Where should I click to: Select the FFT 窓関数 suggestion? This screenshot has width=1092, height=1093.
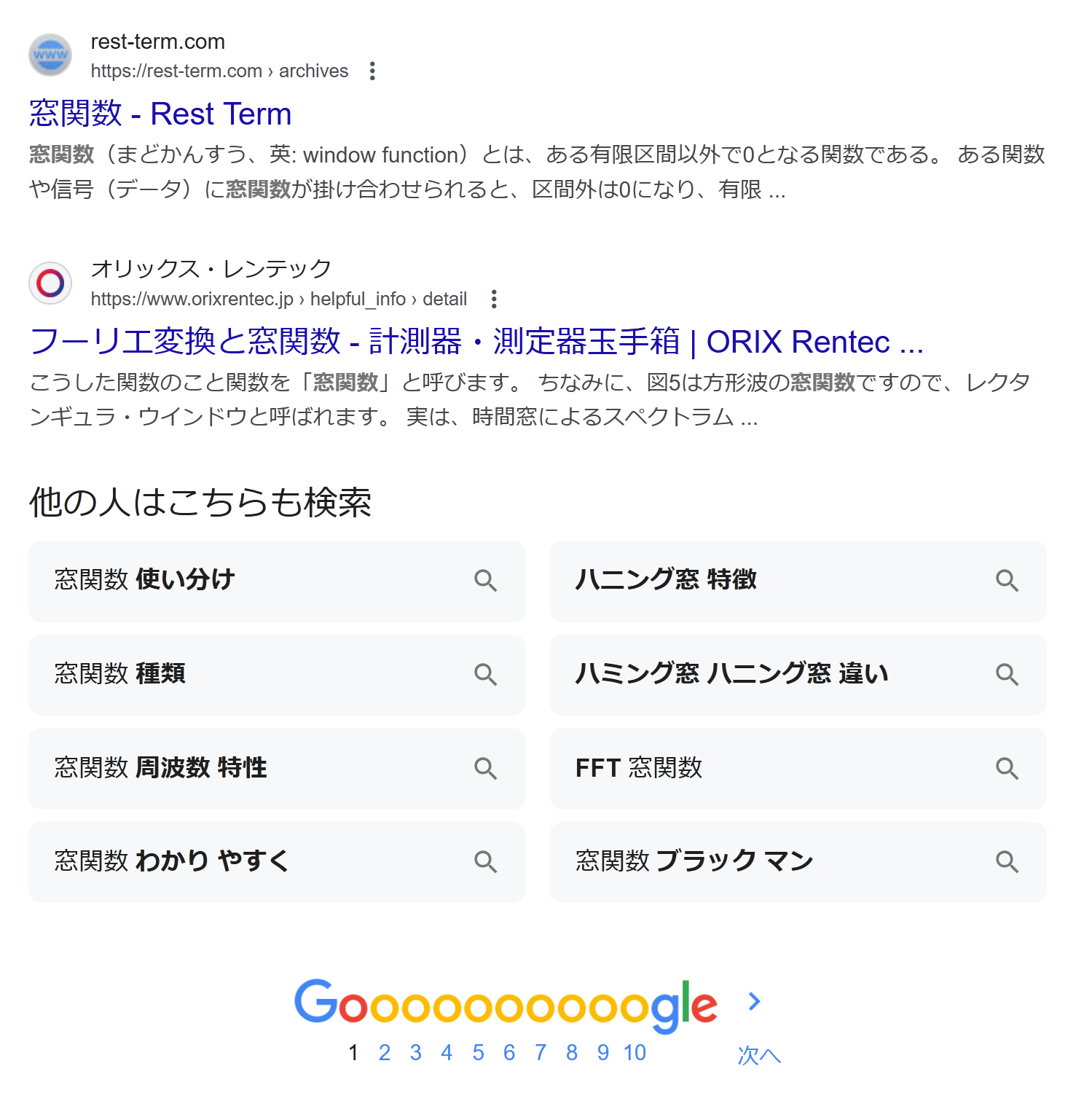pos(798,768)
